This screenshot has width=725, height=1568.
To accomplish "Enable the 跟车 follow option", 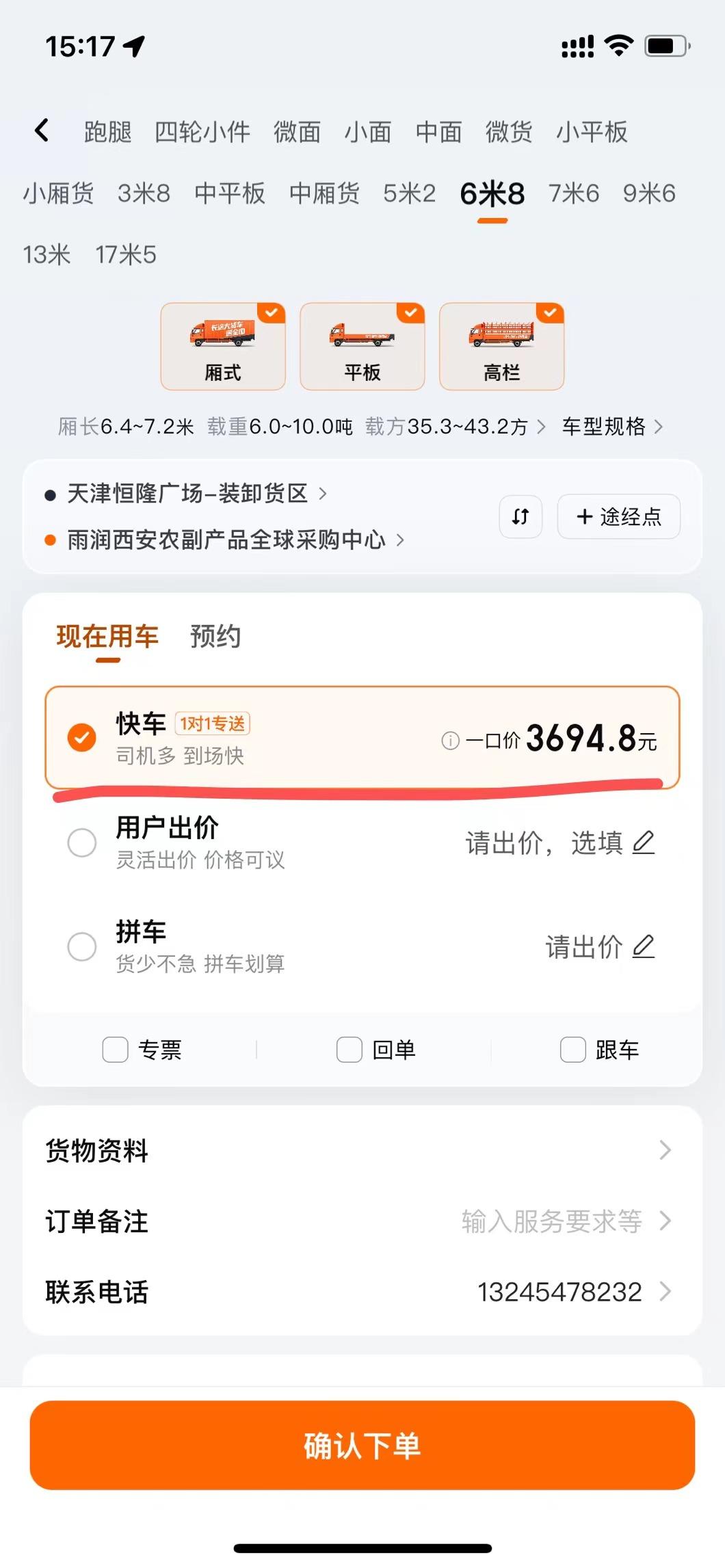I will click(x=572, y=1048).
